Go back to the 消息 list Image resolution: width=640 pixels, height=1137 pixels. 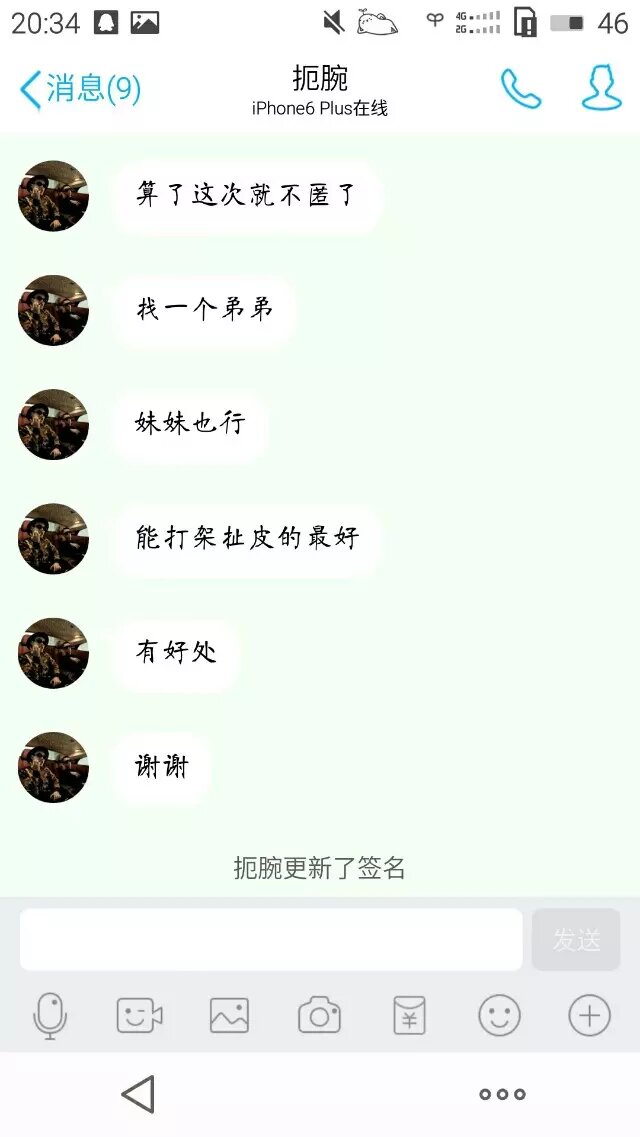coord(80,89)
